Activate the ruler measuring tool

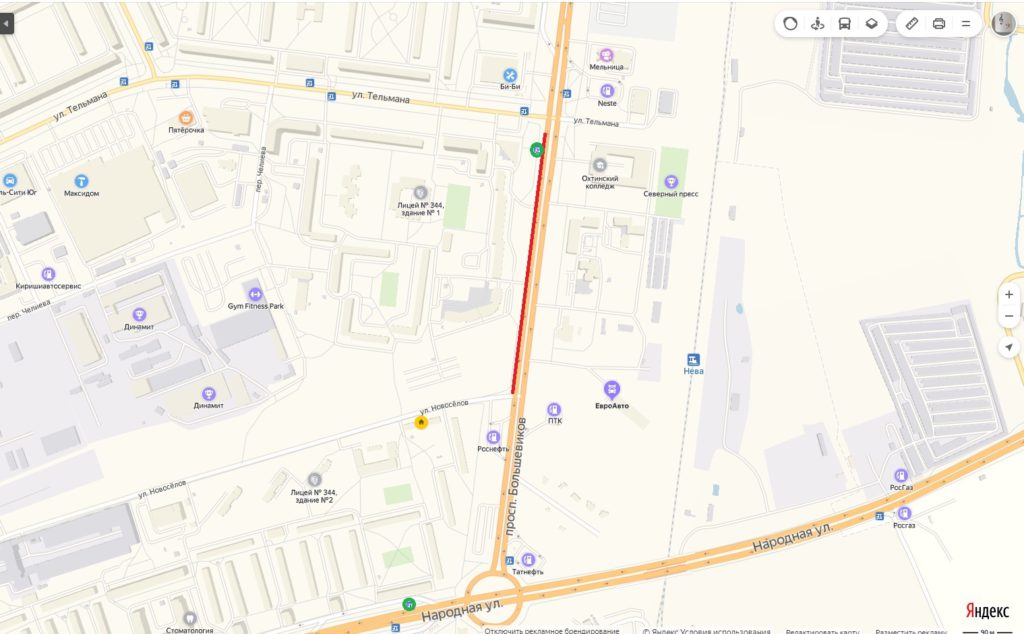click(x=911, y=23)
